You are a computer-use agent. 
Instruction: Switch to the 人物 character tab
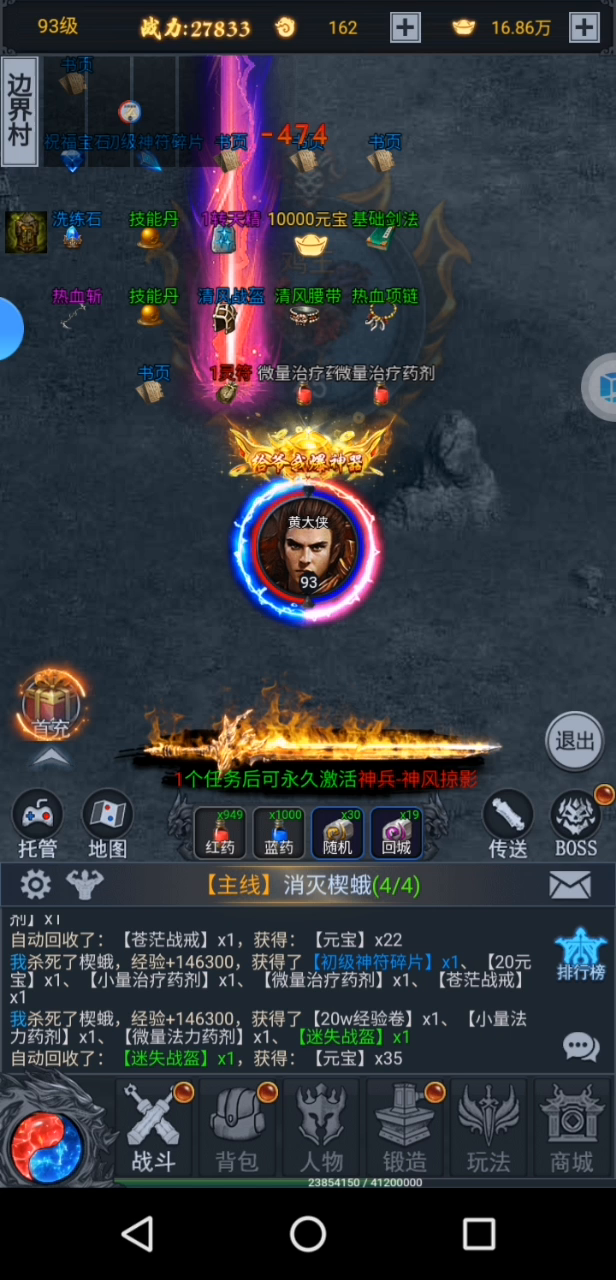point(322,1129)
